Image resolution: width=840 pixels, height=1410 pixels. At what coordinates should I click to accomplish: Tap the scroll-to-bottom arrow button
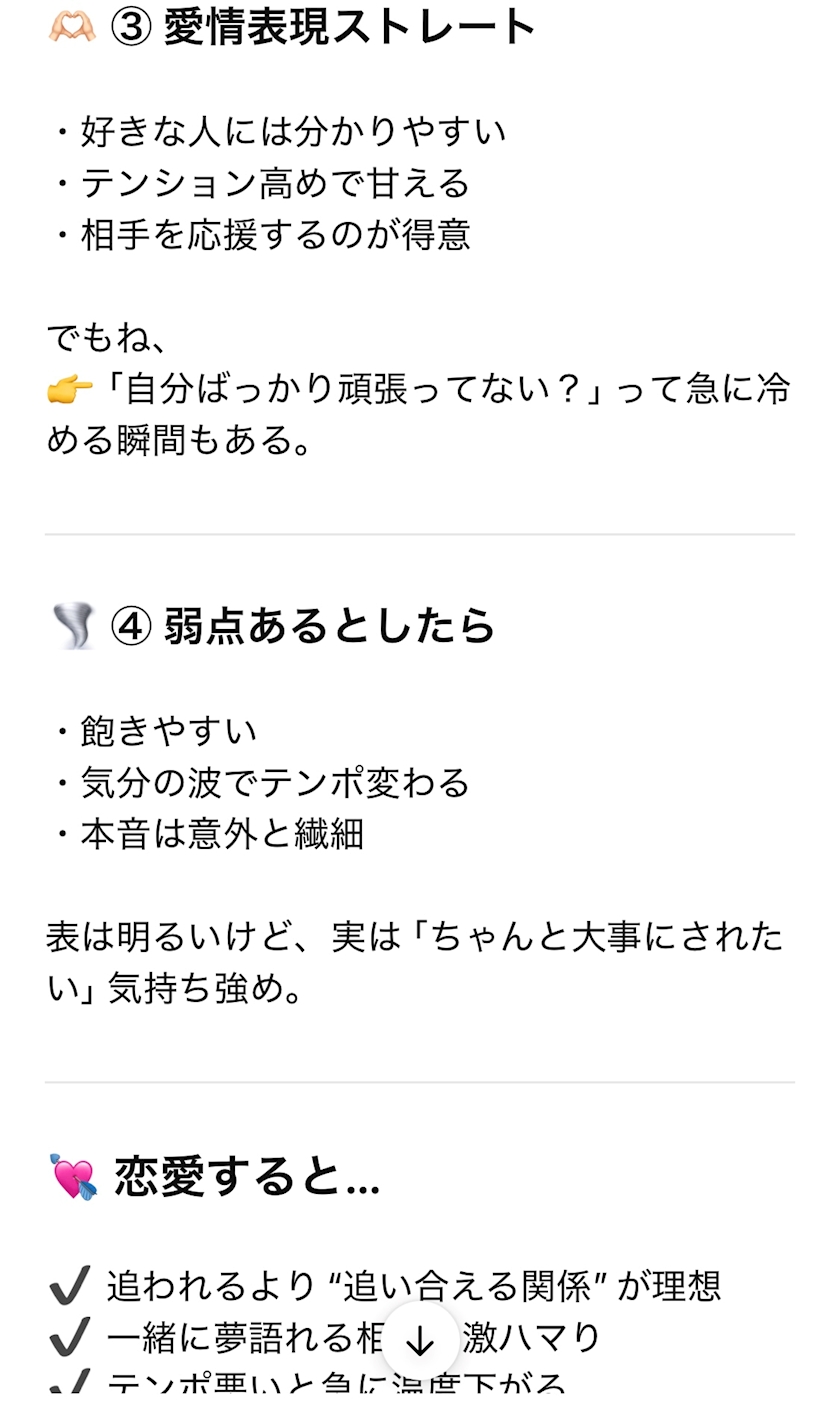(420, 1341)
